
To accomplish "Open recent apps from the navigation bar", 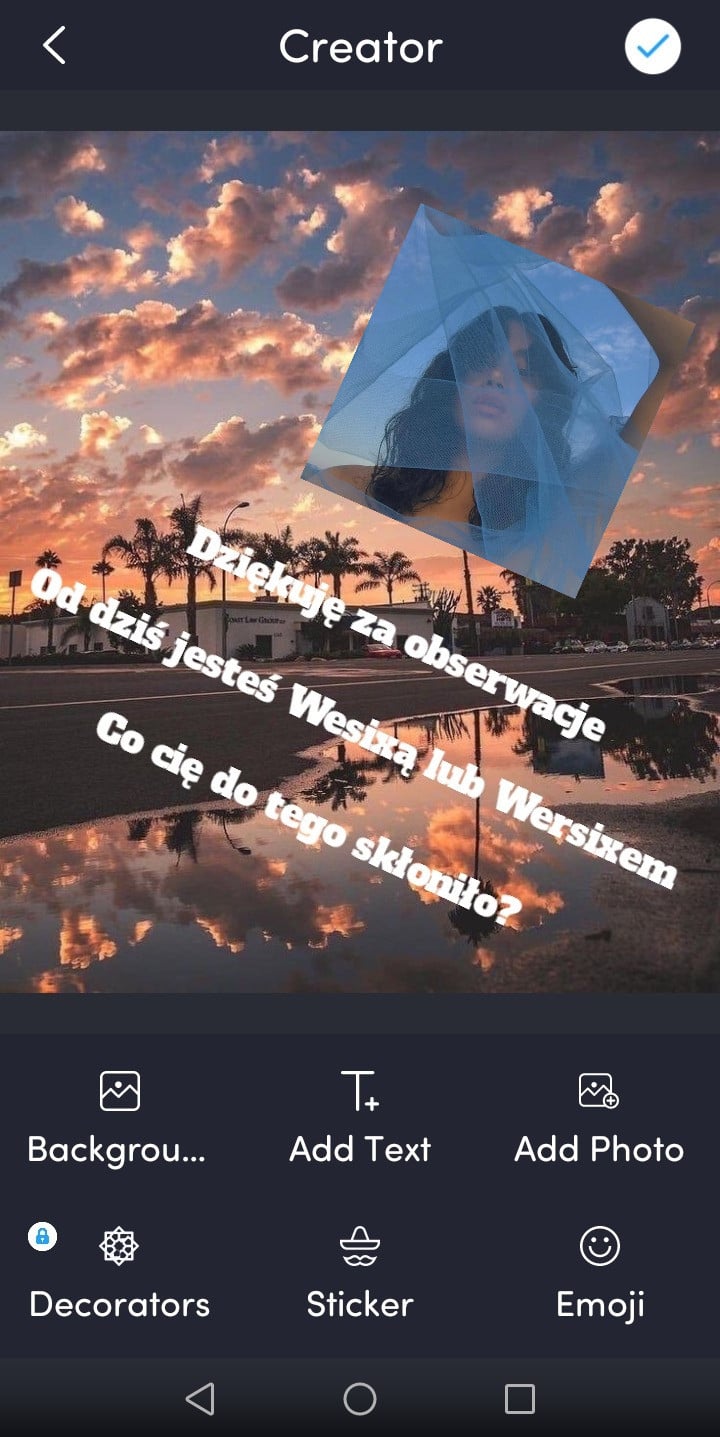I will (x=519, y=1398).
